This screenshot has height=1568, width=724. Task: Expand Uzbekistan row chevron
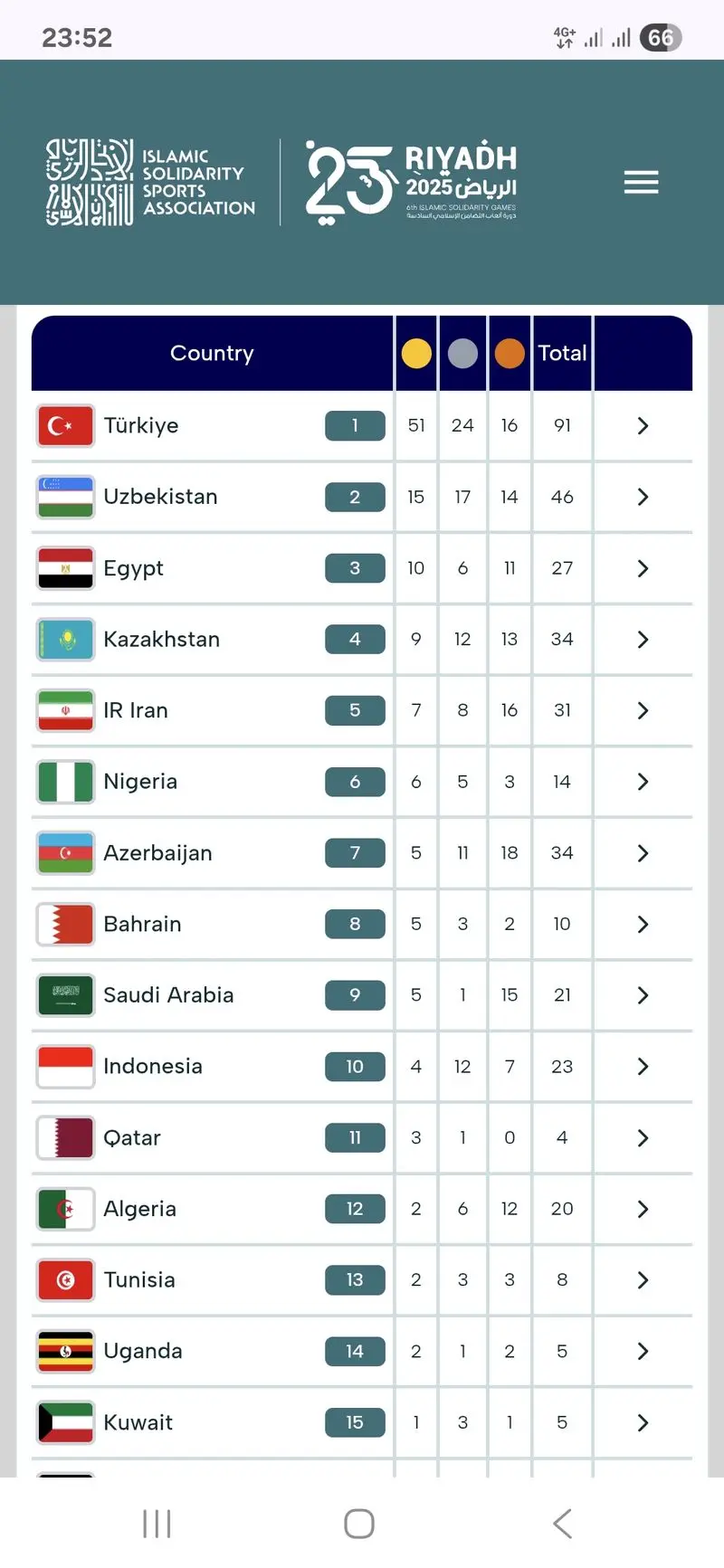[643, 497]
